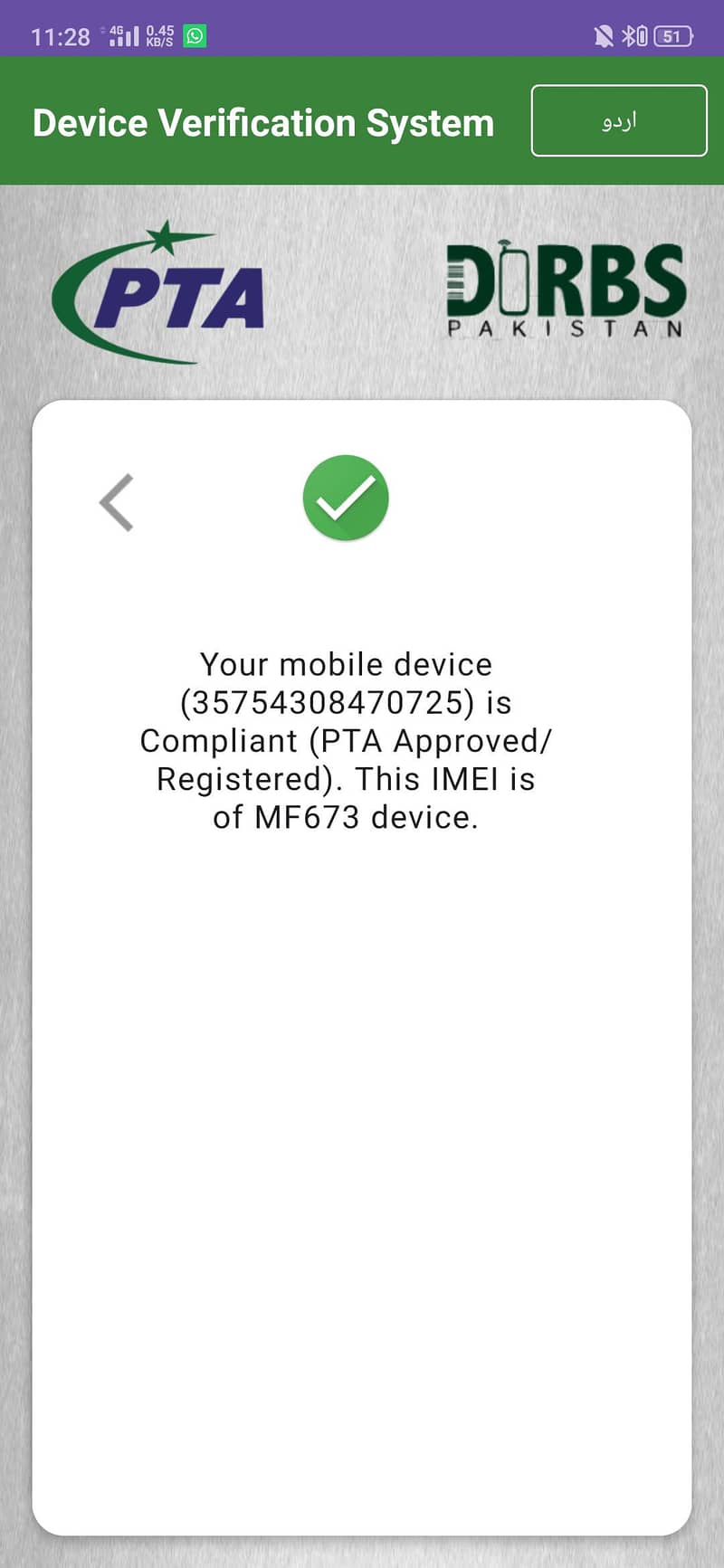724x1568 pixels.
Task: Switch language using the Urdu button
Action: coord(618,120)
